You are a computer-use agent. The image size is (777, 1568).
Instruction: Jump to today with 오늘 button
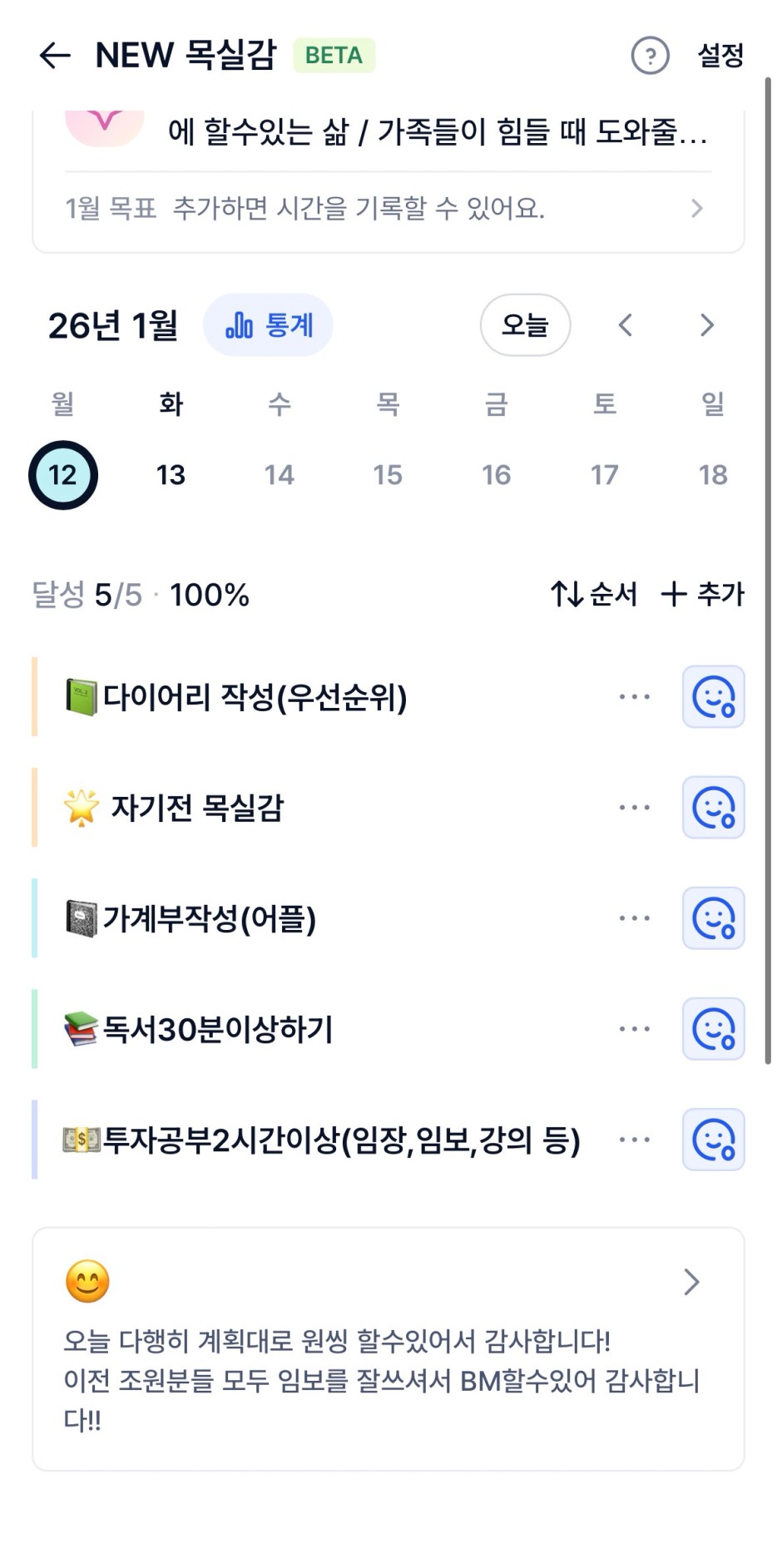pyautogui.click(x=525, y=325)
